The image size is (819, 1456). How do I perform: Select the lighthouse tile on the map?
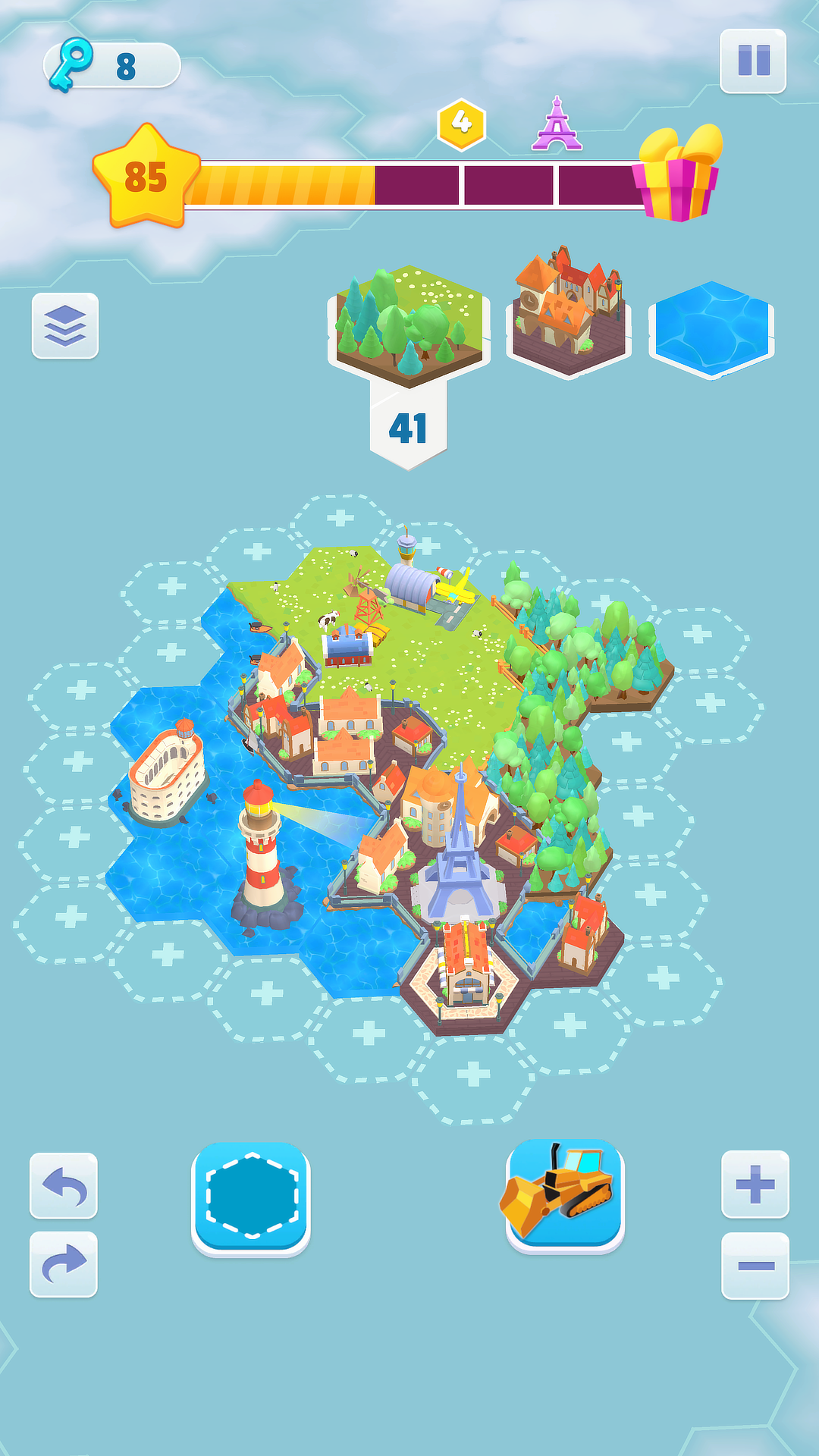262,849
